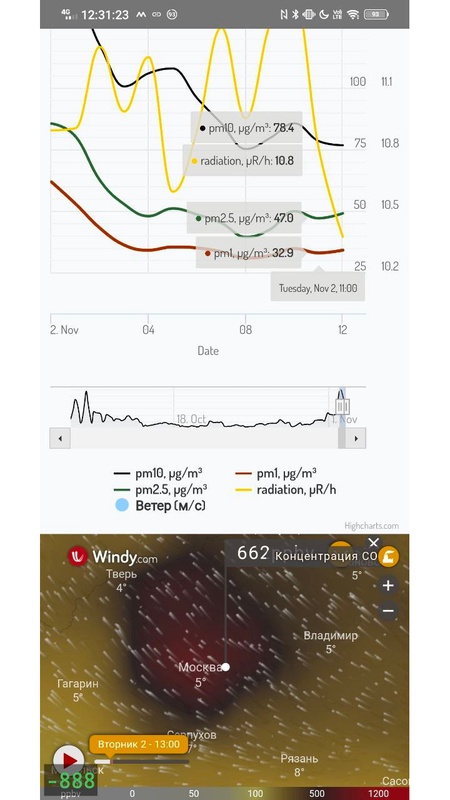Hide the radiation series via legend
Screen dimensions: 450x800
click(x=286, y=490)
